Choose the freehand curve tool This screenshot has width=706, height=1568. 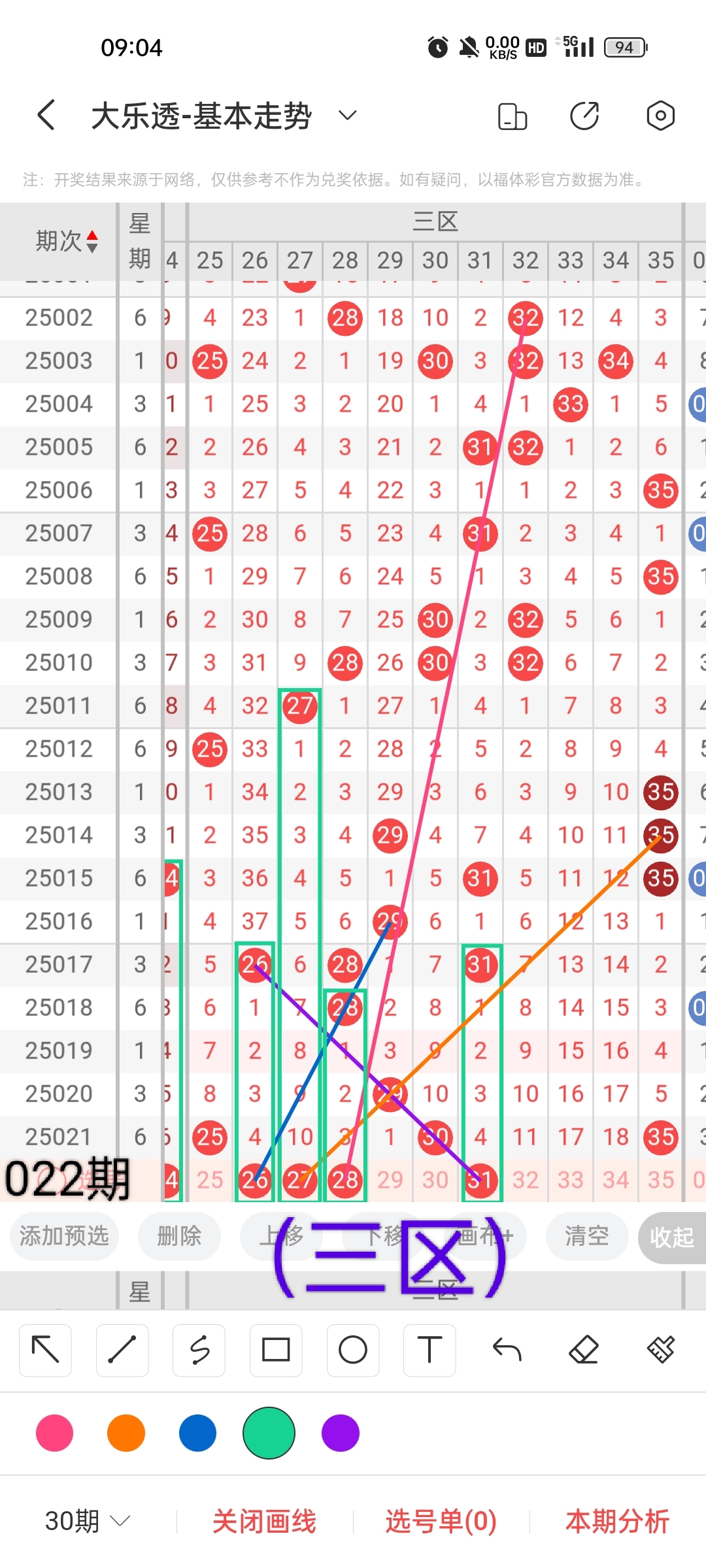[199, 1350]
